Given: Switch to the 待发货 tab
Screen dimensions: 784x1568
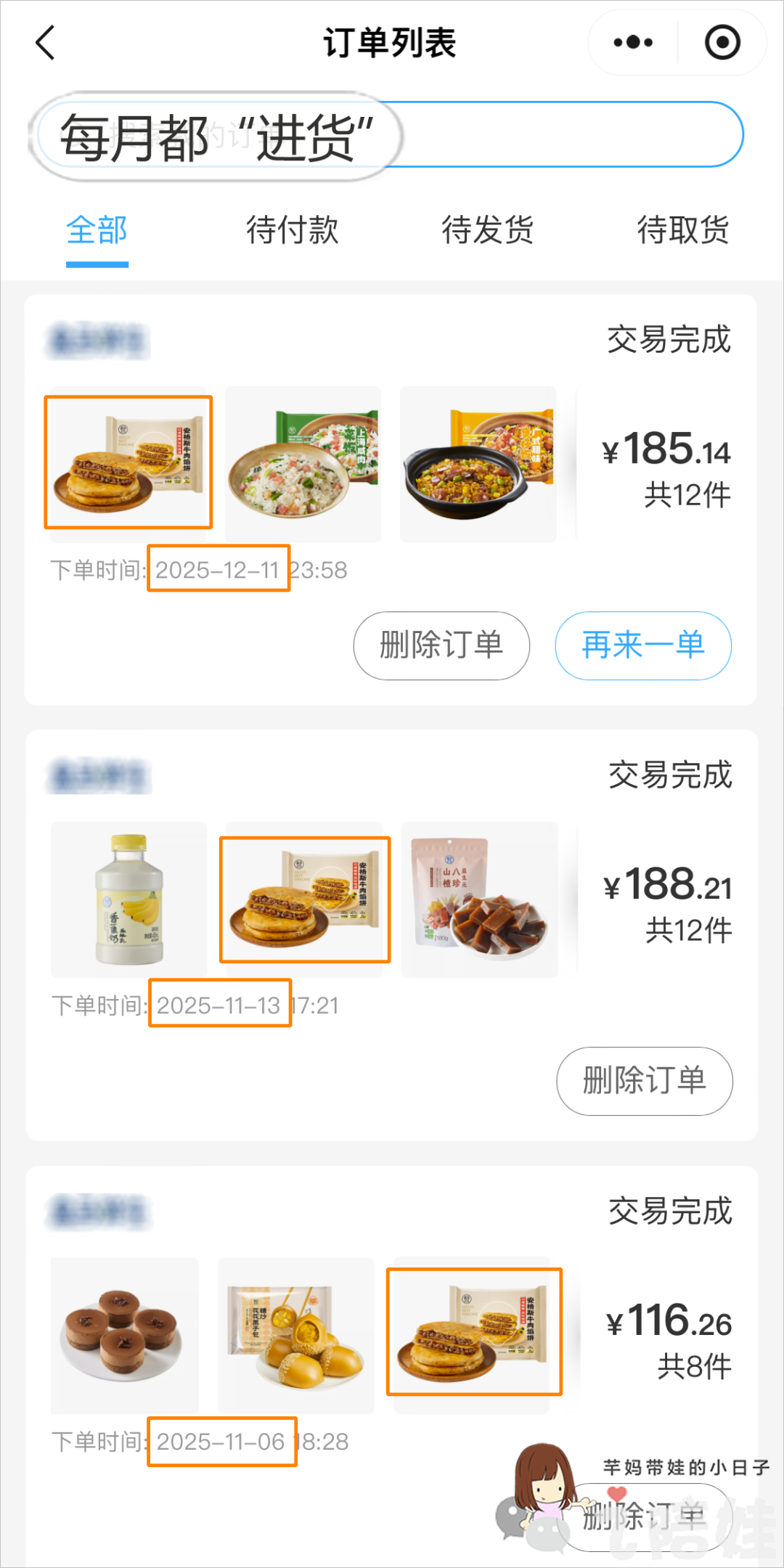Looking at the screenshot, I should [x=488, y=231].
